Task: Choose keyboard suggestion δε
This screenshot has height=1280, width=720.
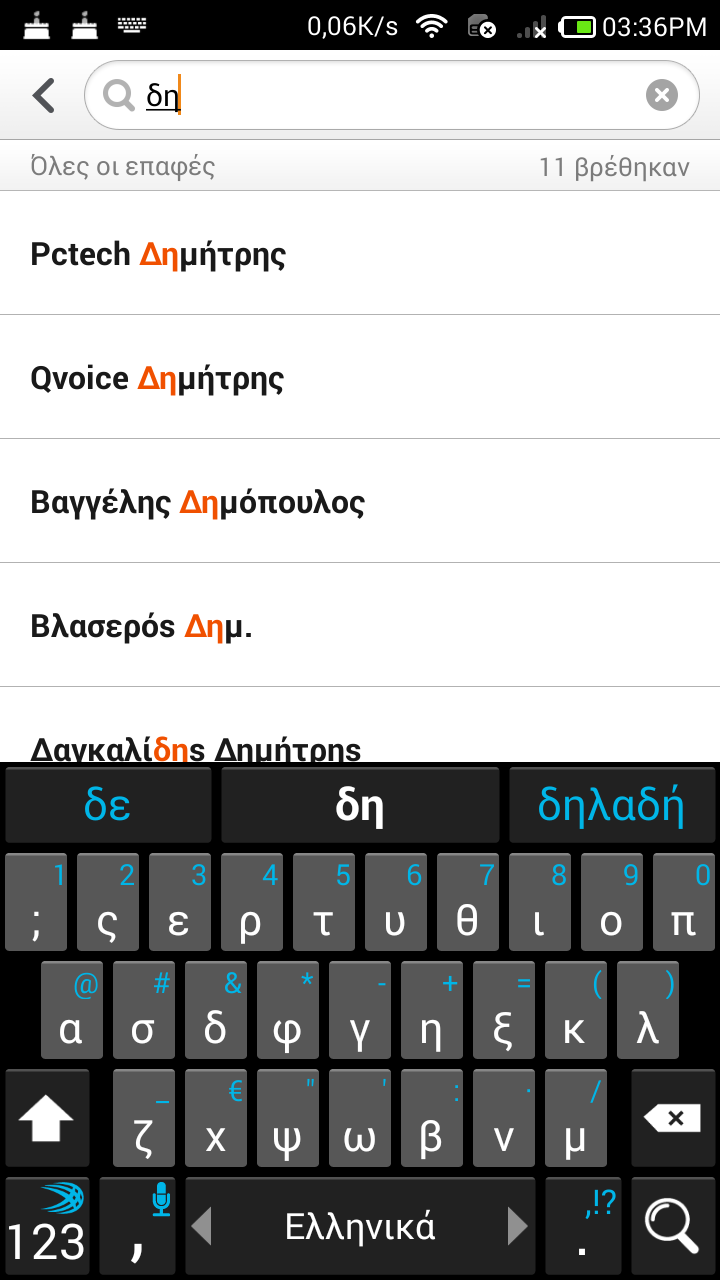Action: pyautogui.click(x=108, y=806)
